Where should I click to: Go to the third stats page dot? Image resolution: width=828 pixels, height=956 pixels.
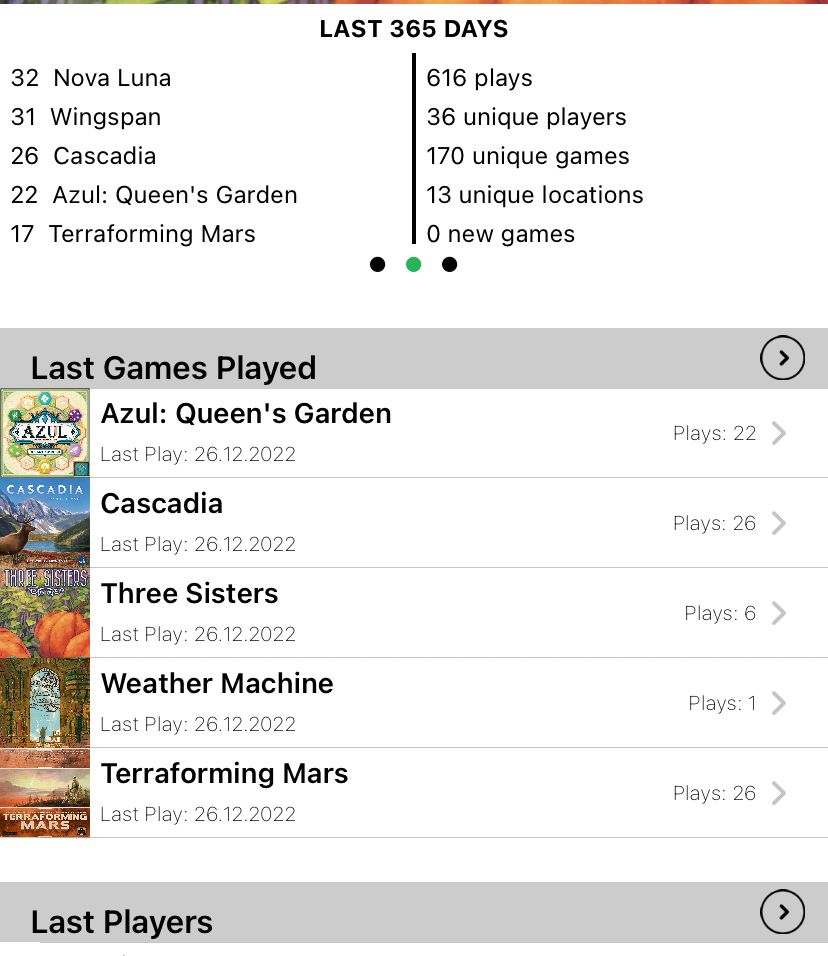click(450, 265)
